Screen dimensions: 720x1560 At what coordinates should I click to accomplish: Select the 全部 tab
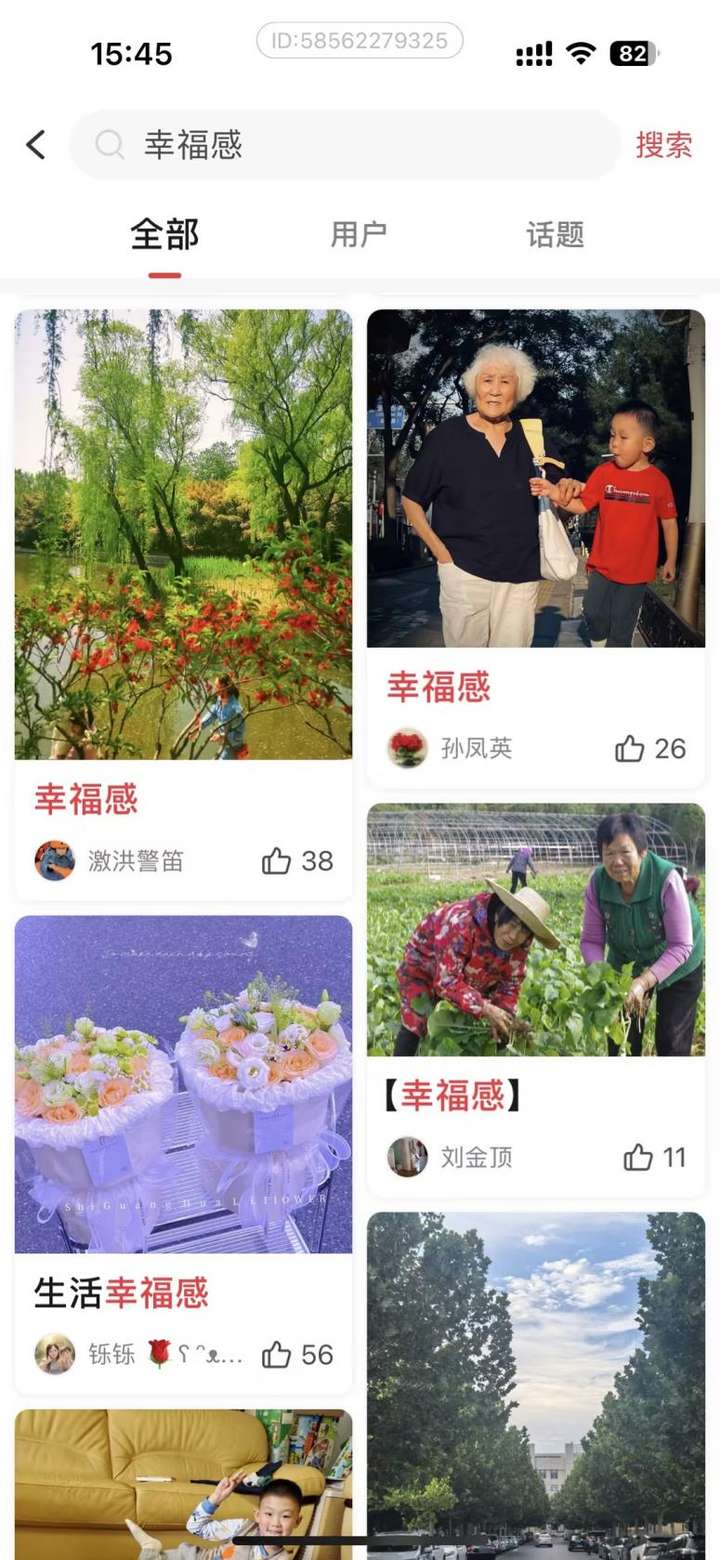[x=165, y=235]
